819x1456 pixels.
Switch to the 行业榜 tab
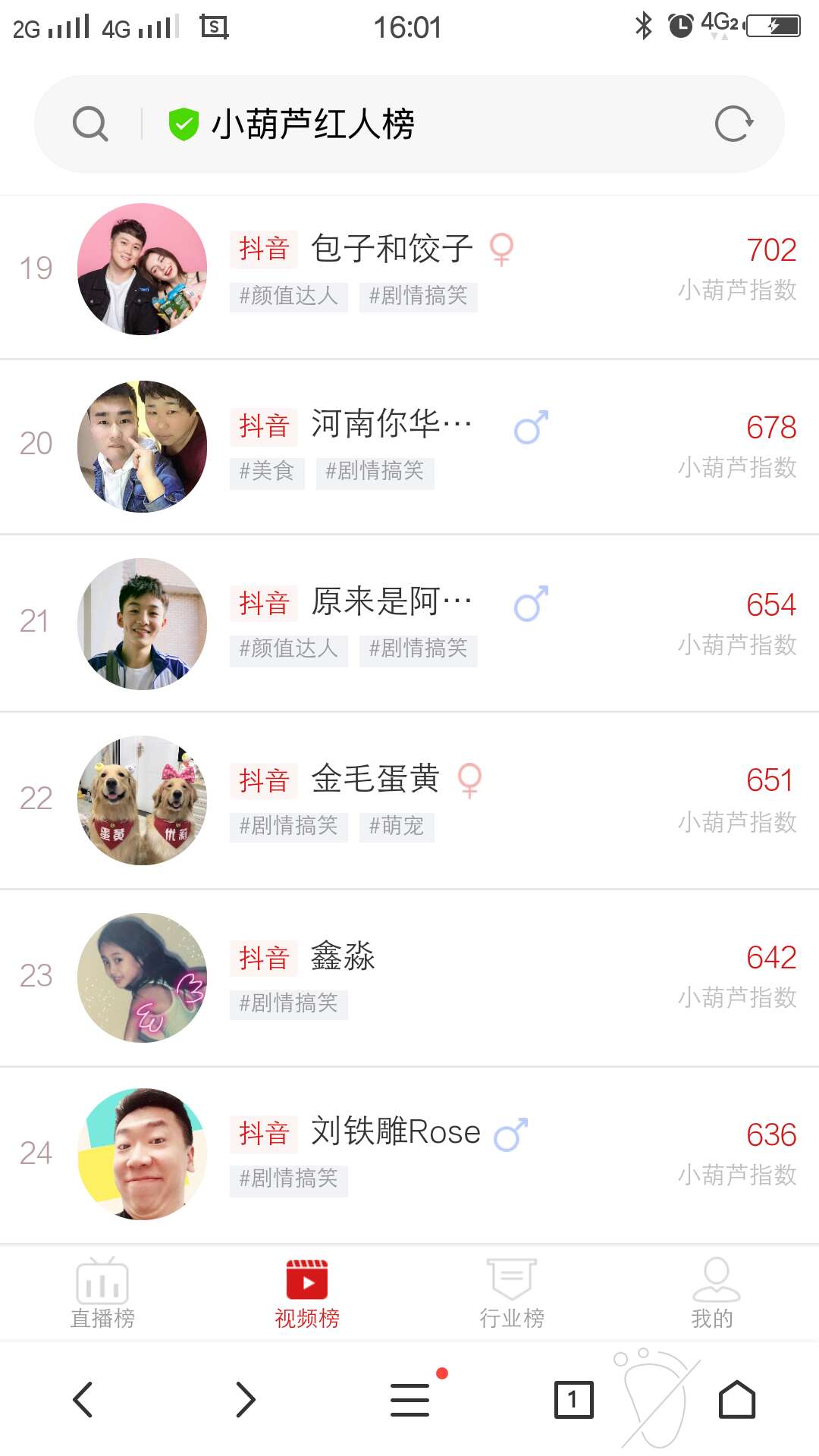coord(512,1294)
